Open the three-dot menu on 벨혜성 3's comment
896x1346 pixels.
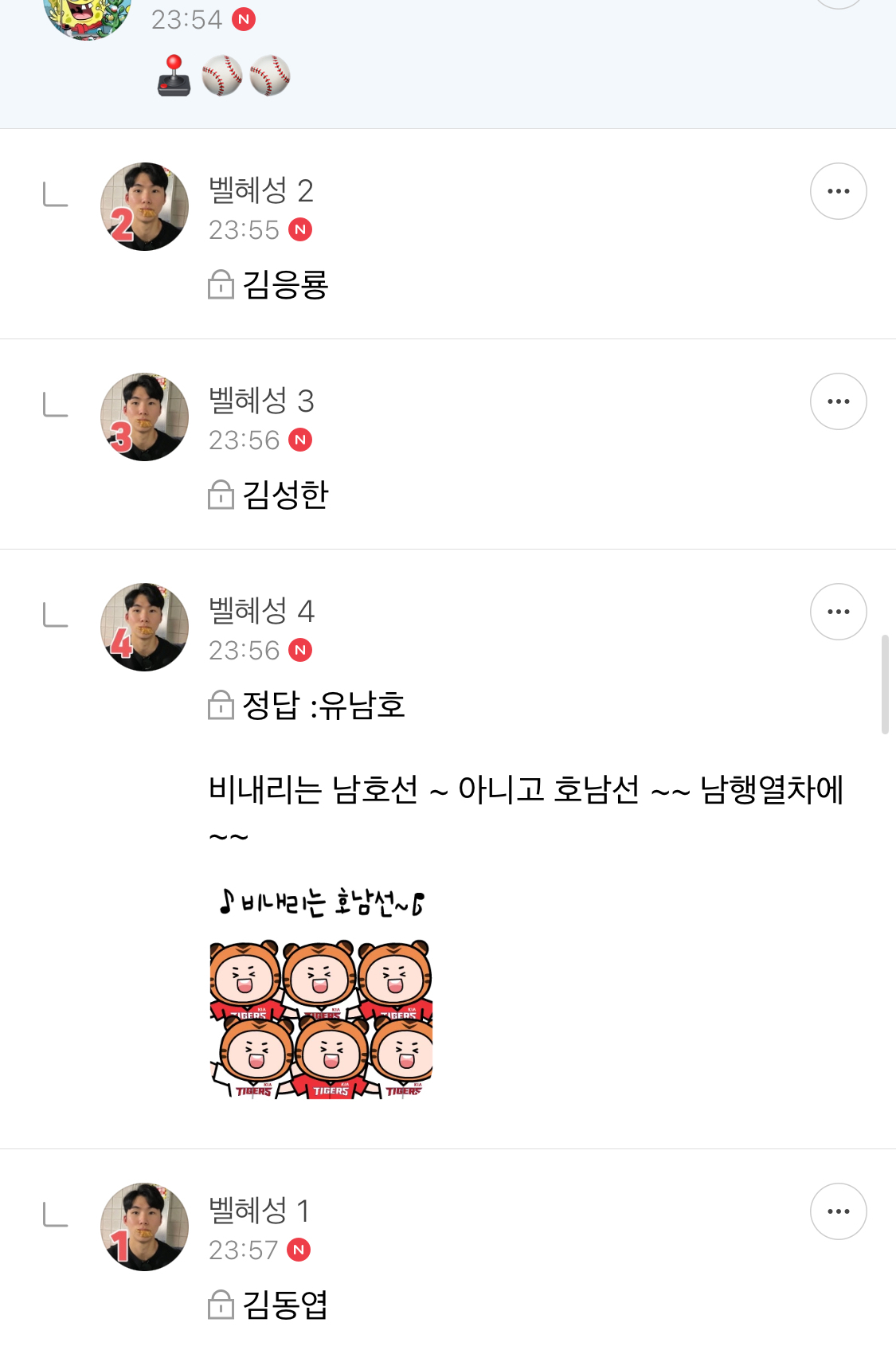(x=838, y=401)
